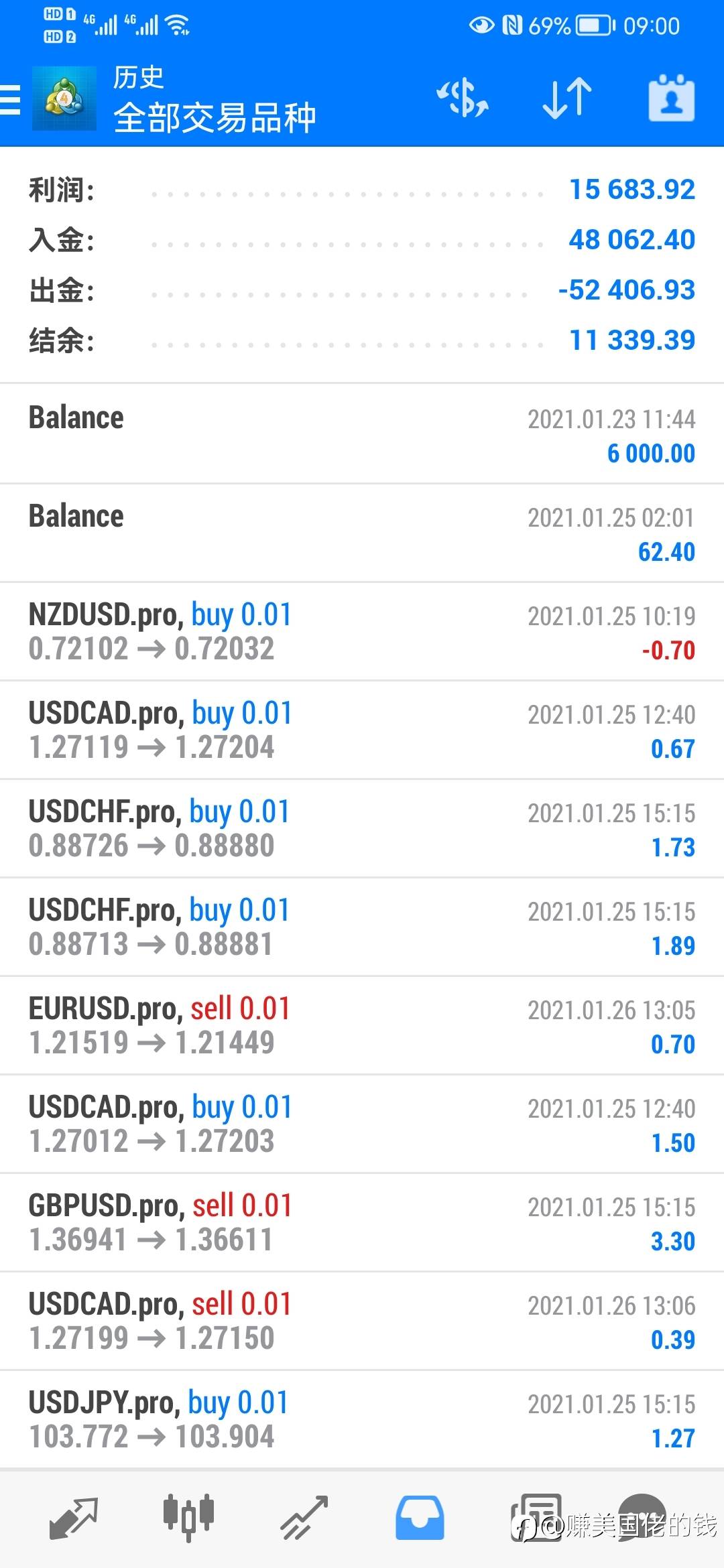Open USDCAD.pro buy trade at 1.27119

coord(362,730)
